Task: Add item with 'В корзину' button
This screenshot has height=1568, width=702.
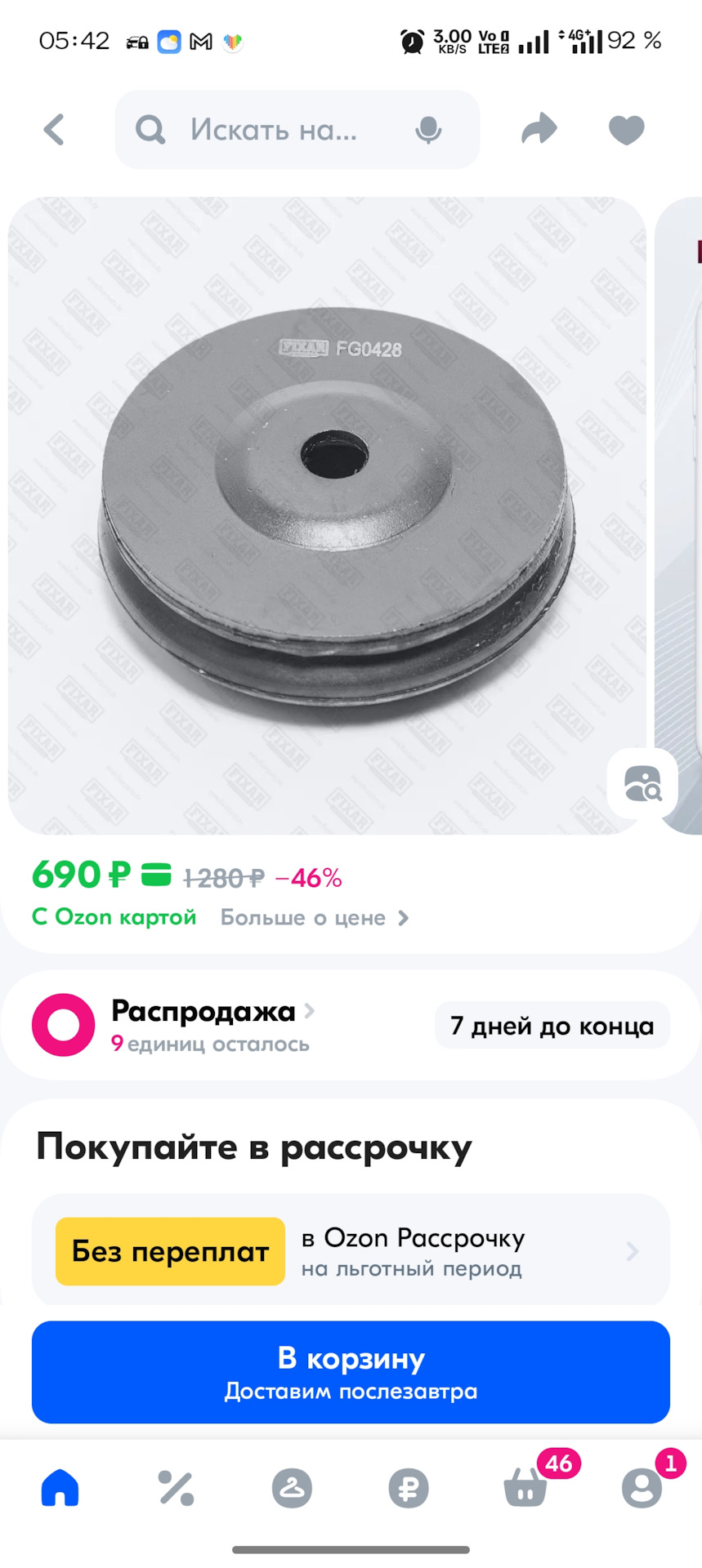Action: tap(351, 1372)
